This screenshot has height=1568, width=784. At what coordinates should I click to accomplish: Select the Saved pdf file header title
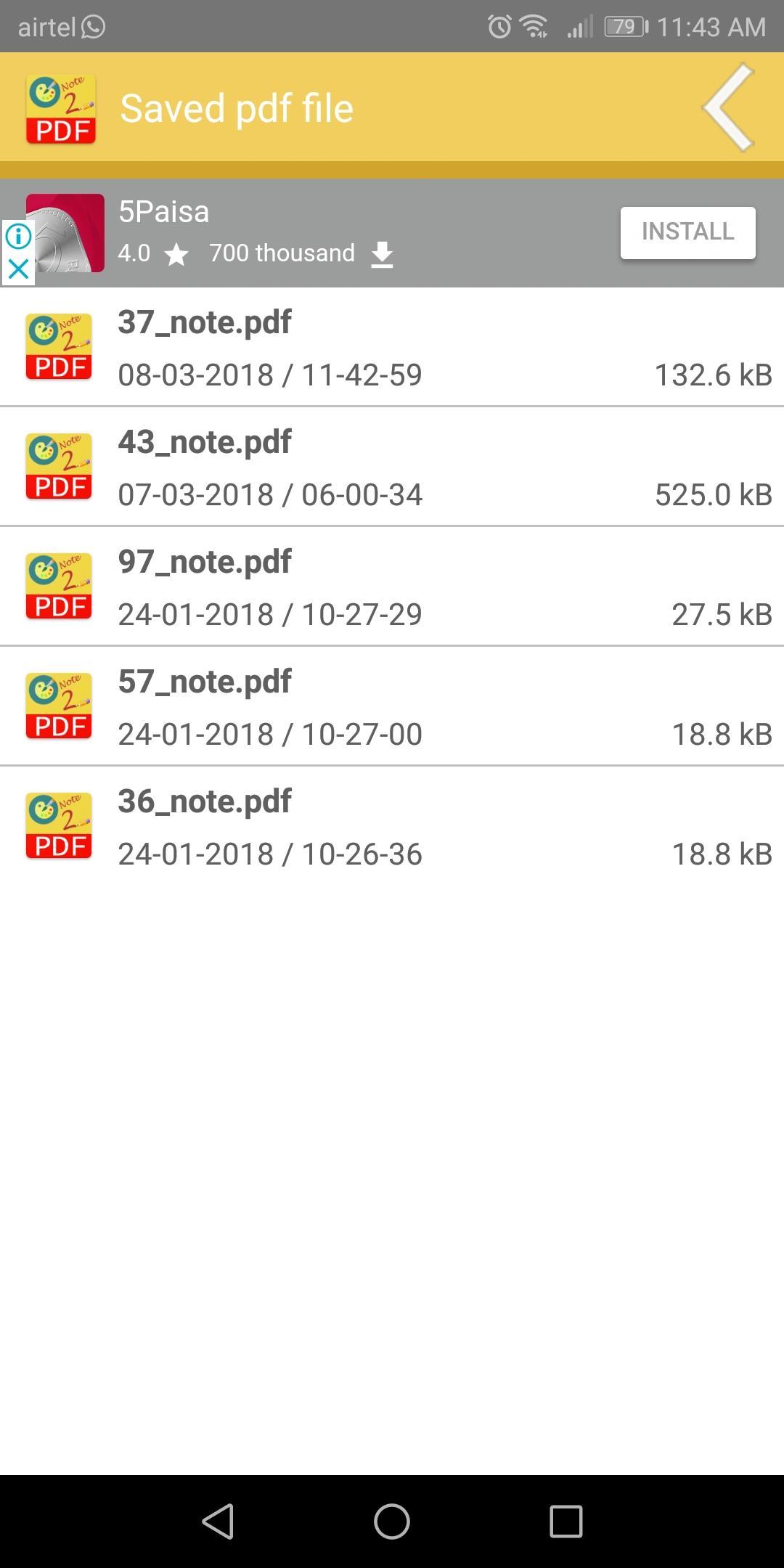(237, 107)
